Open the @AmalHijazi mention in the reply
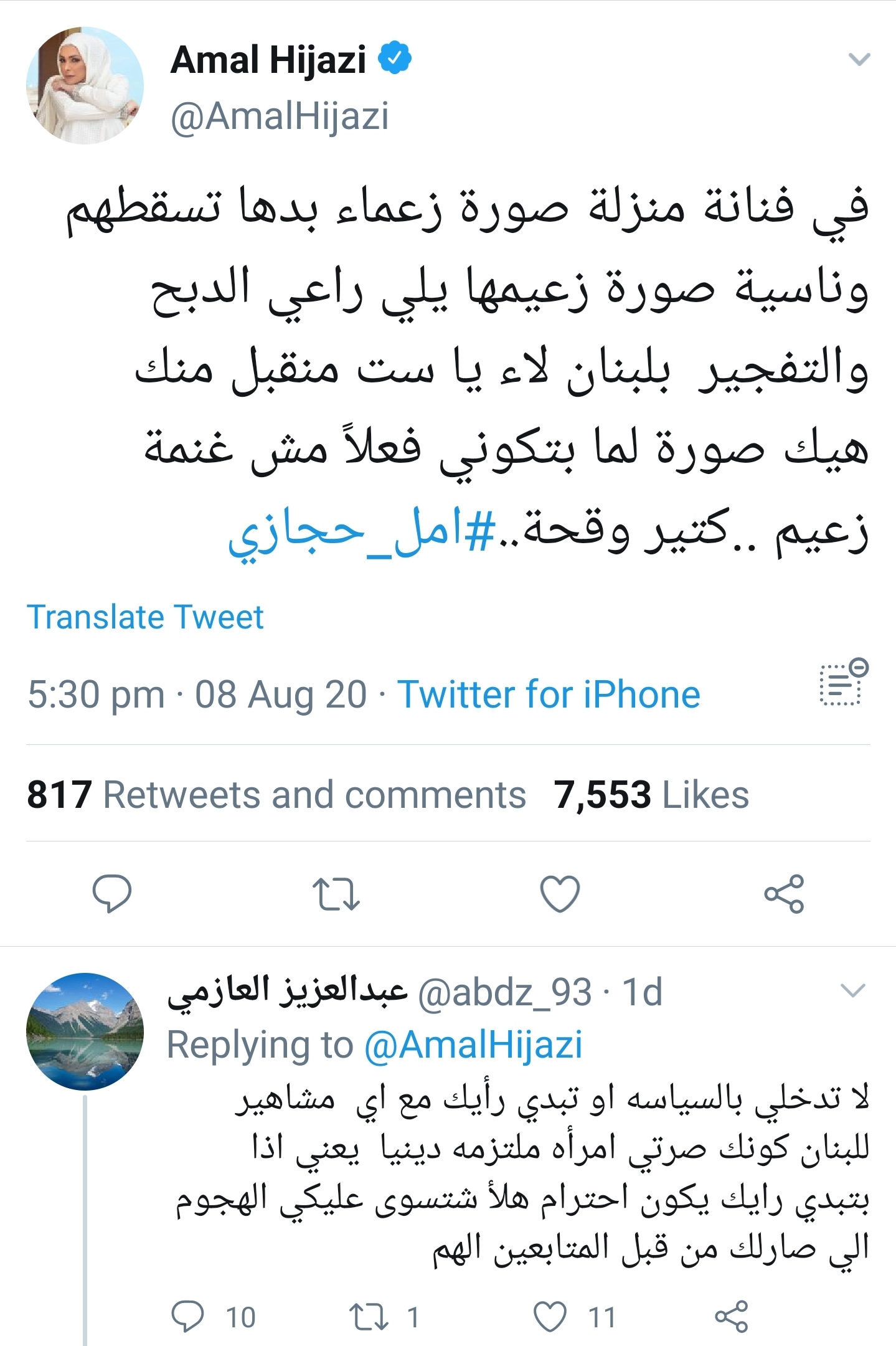Screen dimensions: 896x1346 click(473, 1045)
